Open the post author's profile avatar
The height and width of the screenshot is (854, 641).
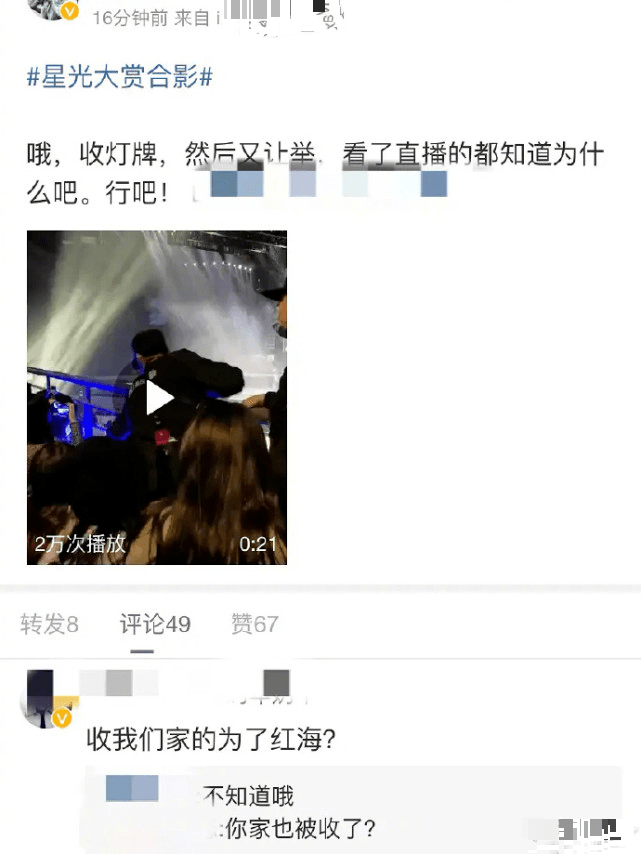tap(50, 8)
